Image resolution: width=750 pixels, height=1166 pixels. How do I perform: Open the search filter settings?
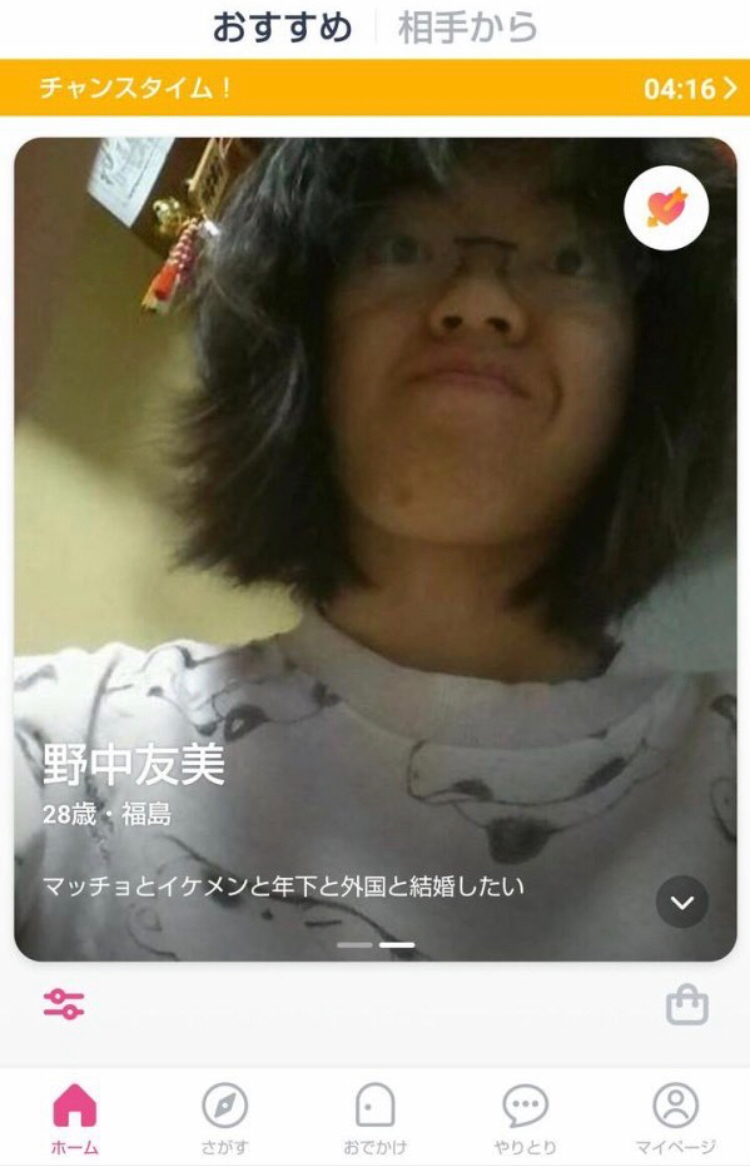pos(64,1004)
